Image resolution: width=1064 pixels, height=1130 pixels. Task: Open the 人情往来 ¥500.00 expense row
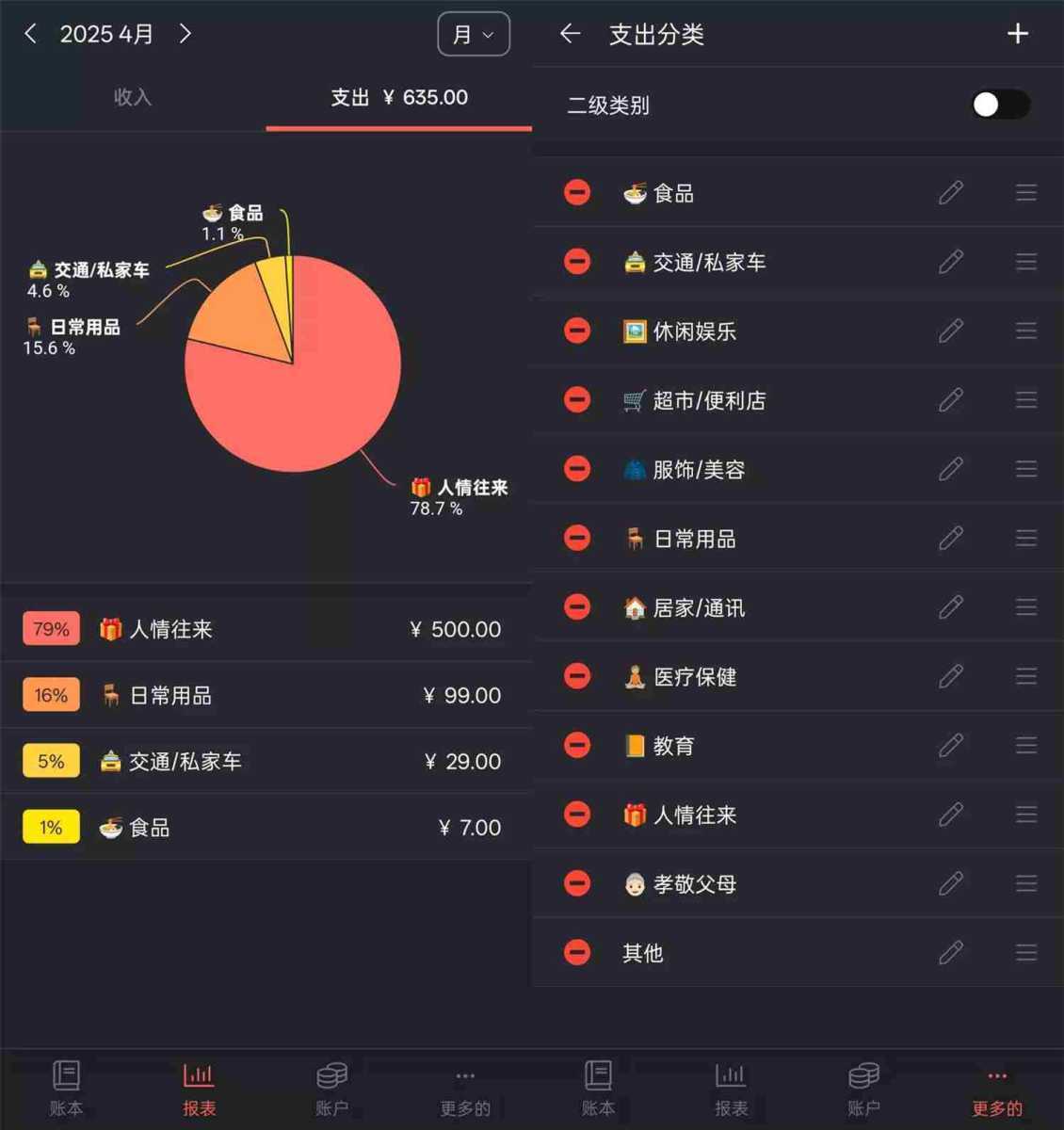click(266, 629)
